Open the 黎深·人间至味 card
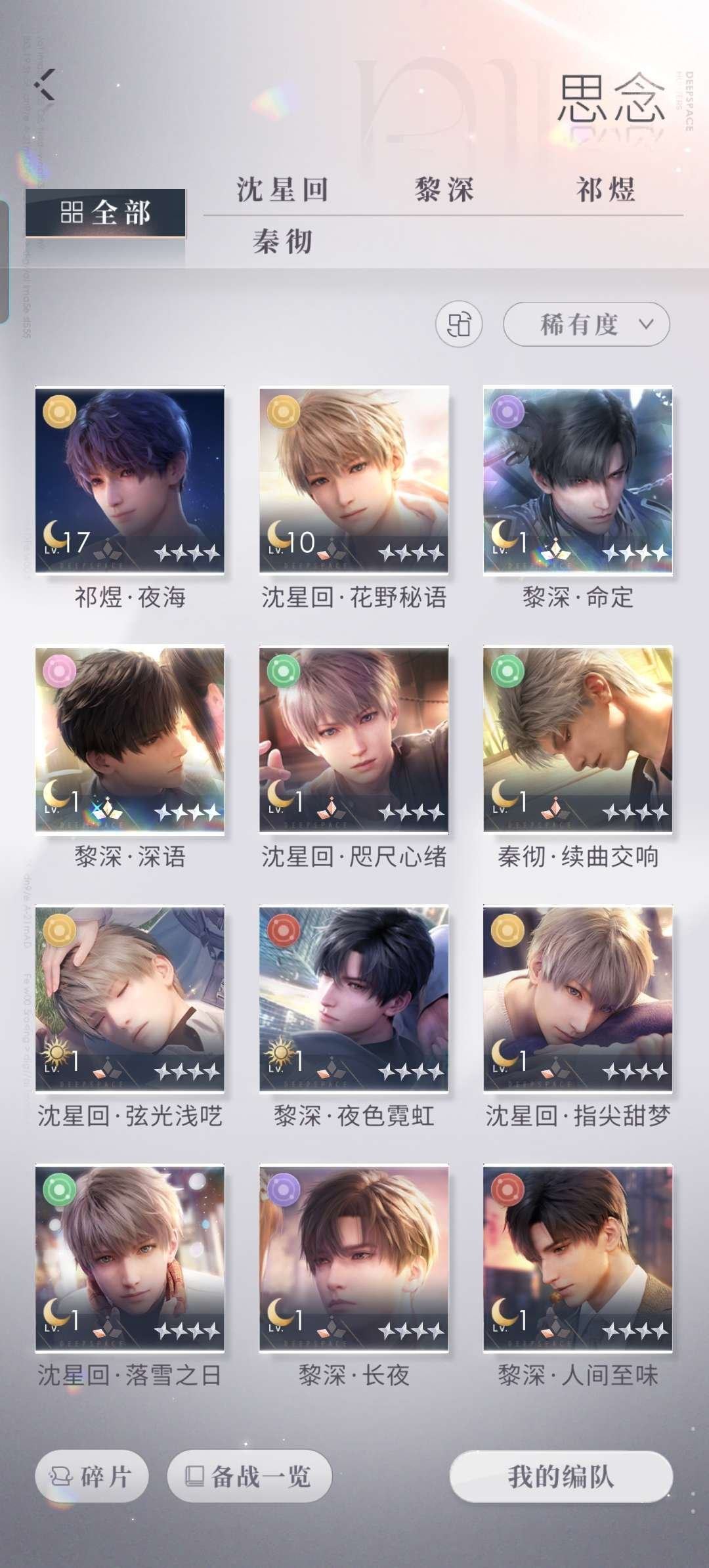 pos(578,1258)
